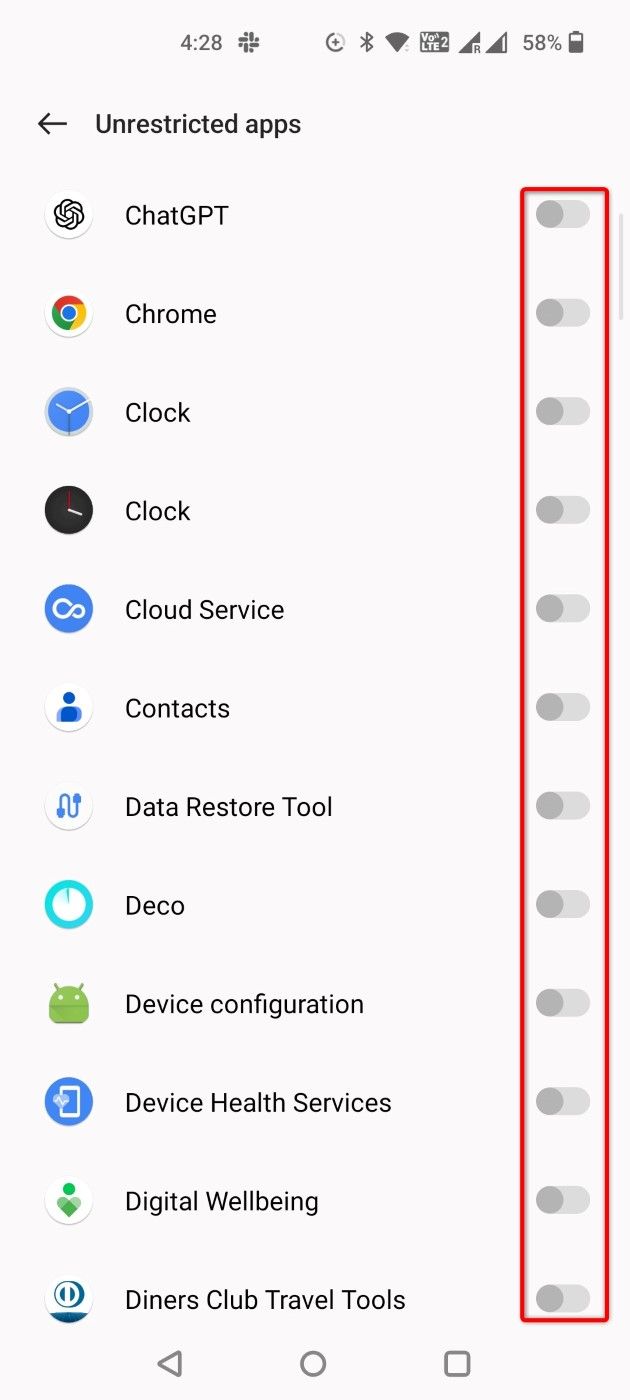Image resolution: width=630 pixels, height=1400 pixels.
Task: Toggle Device configuration switch on
Action: 562,1002
